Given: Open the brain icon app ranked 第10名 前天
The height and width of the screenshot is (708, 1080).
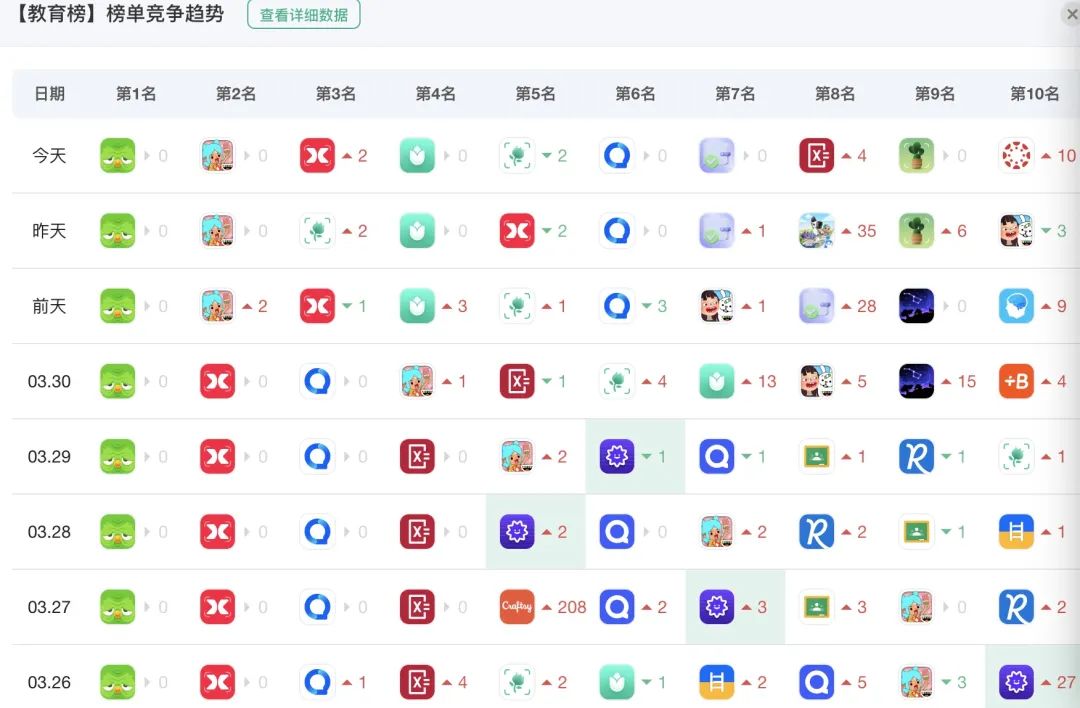Looking at the screenshot, I should click(x=1016, y=306).
